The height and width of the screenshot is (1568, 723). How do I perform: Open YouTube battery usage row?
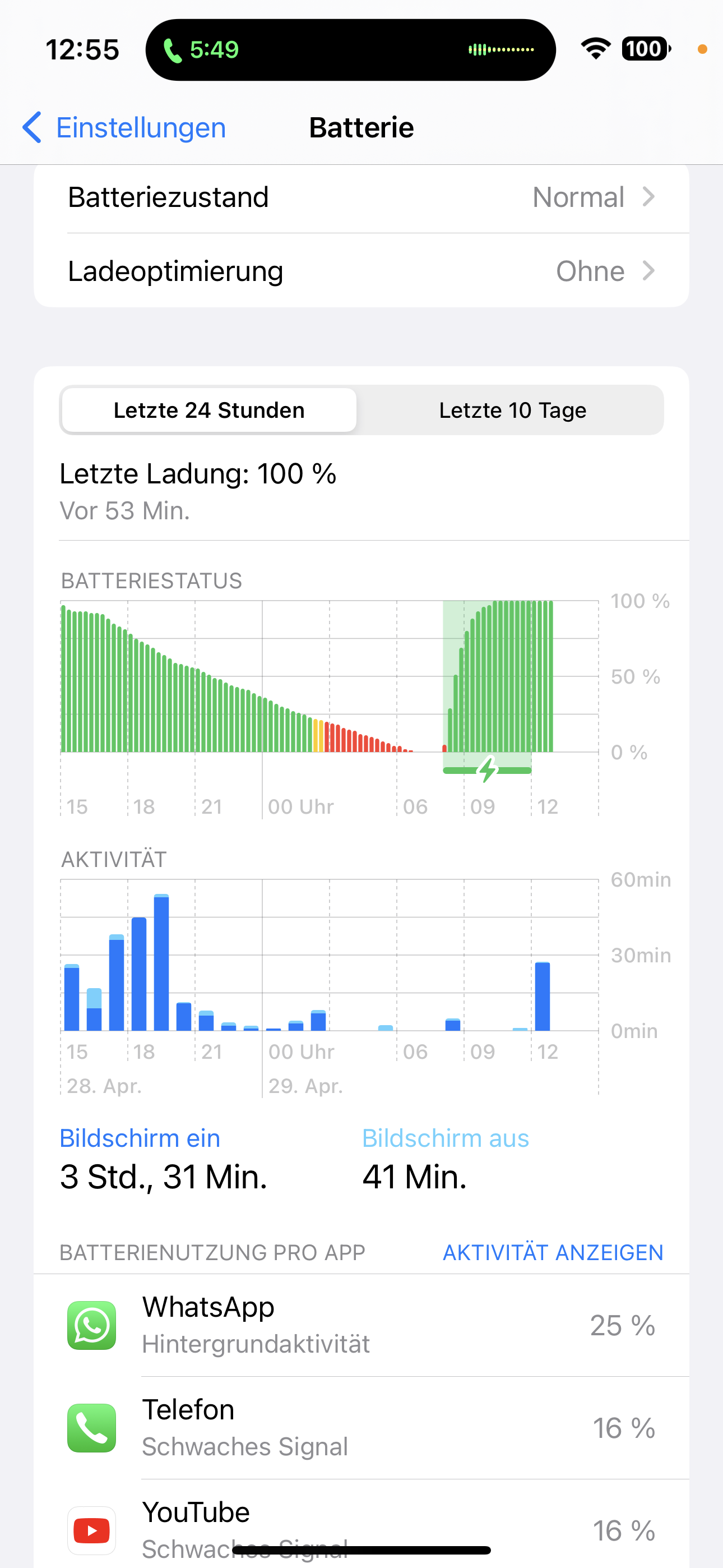pos(361,1524)
